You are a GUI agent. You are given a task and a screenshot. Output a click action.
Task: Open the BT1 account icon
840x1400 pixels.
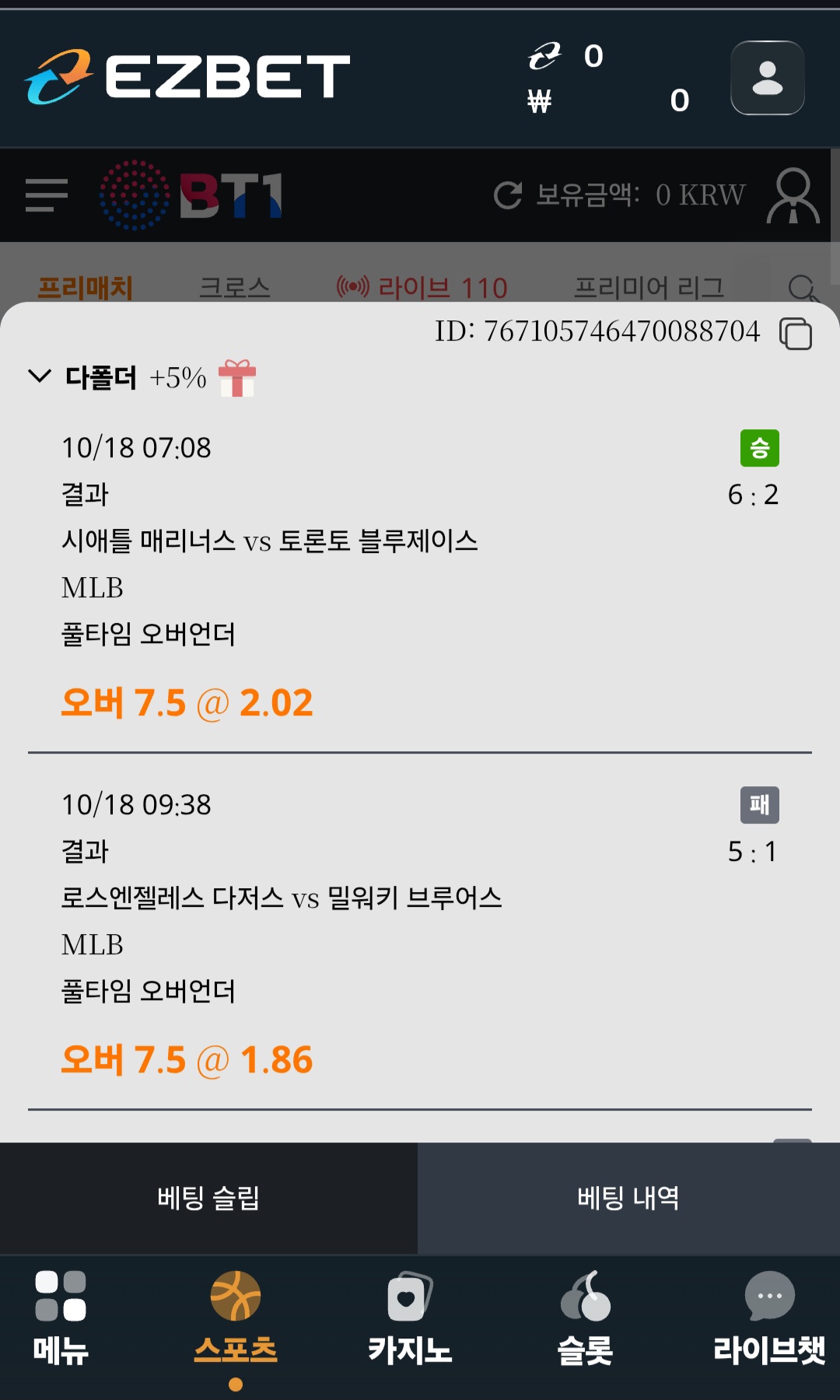point(793,195)
